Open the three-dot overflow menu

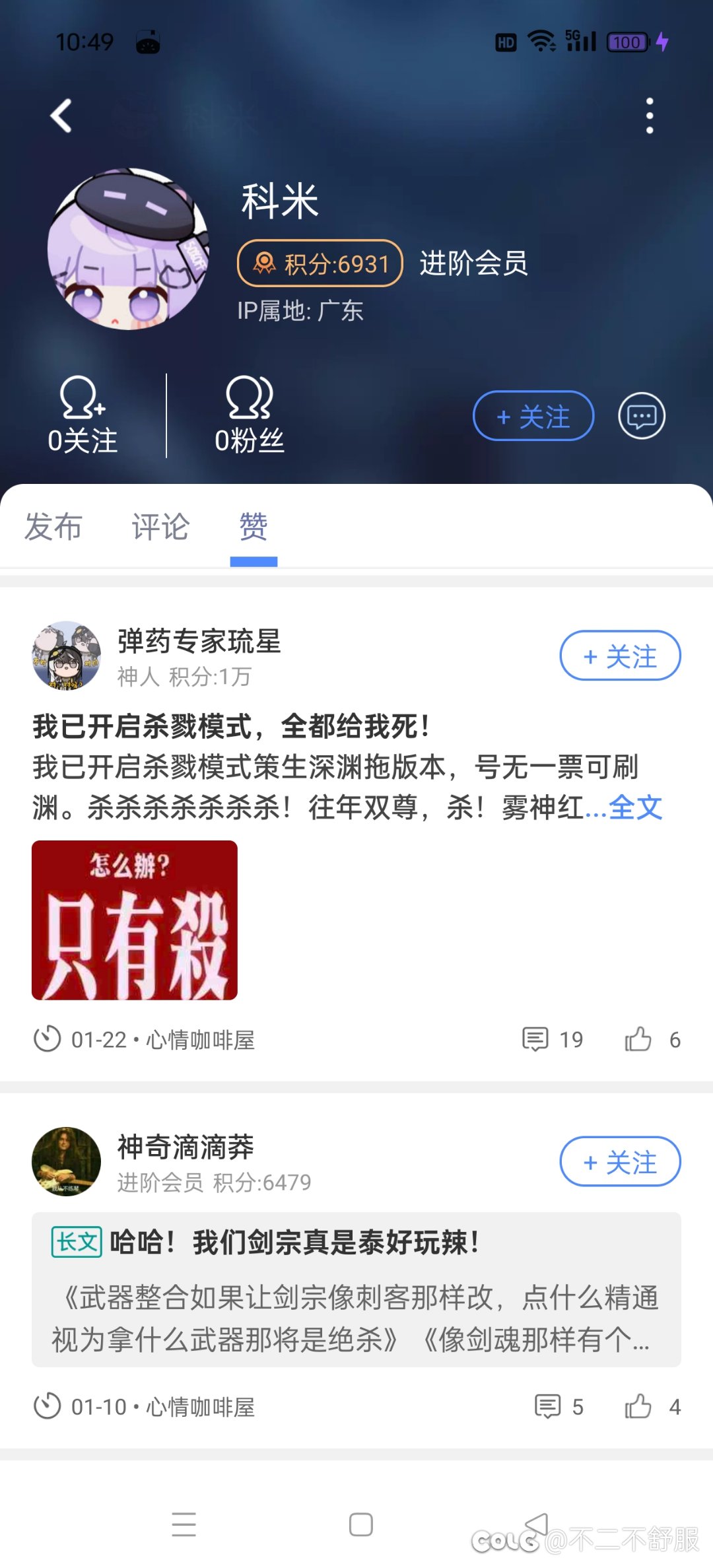pyautogui.click(x=650, y=116)
